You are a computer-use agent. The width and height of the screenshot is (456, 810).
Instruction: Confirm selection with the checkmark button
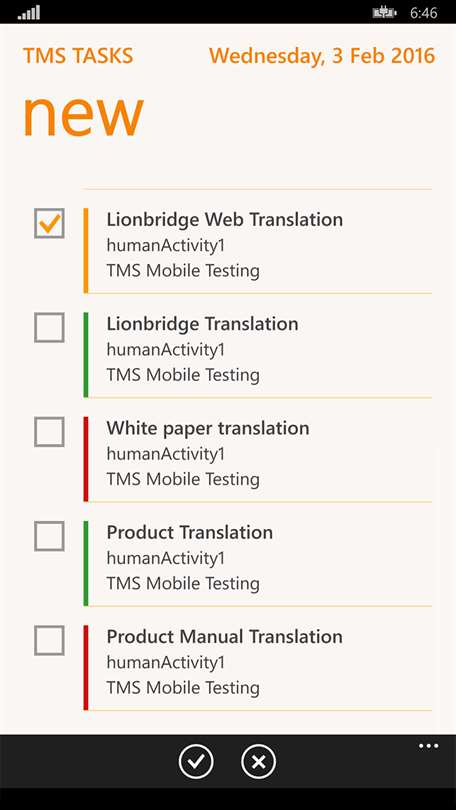[x=196, y=761]
